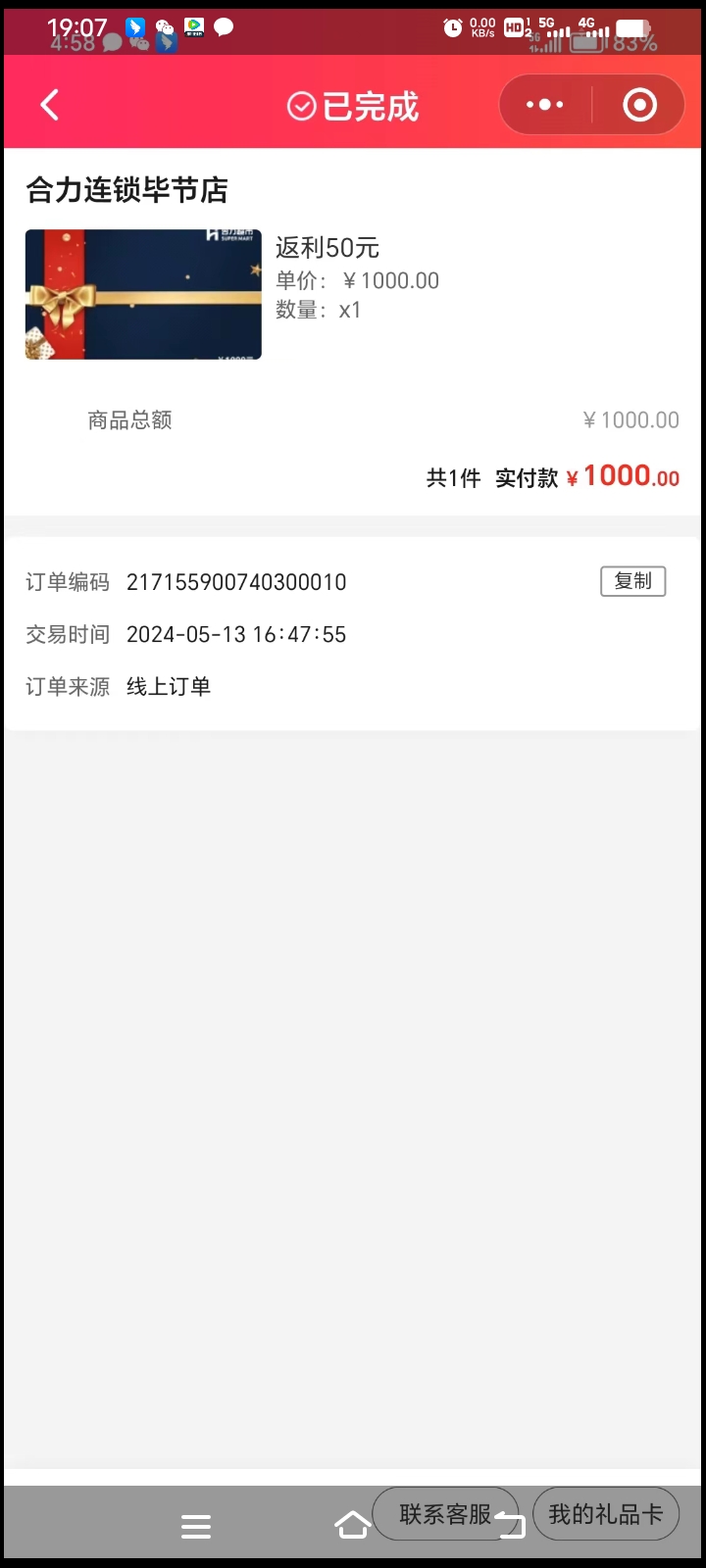
Task: Close the mini program via circle icon
Action: (639, 105)
